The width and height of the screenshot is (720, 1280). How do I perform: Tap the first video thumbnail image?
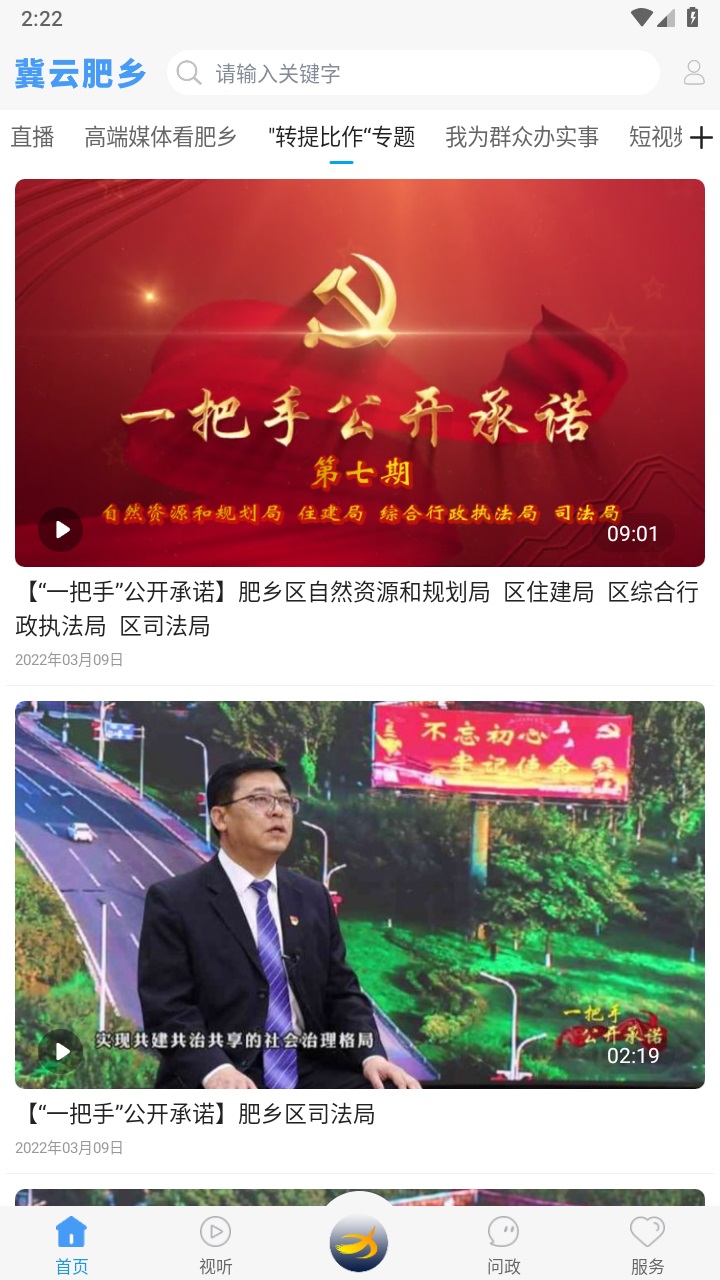[360, 372]
